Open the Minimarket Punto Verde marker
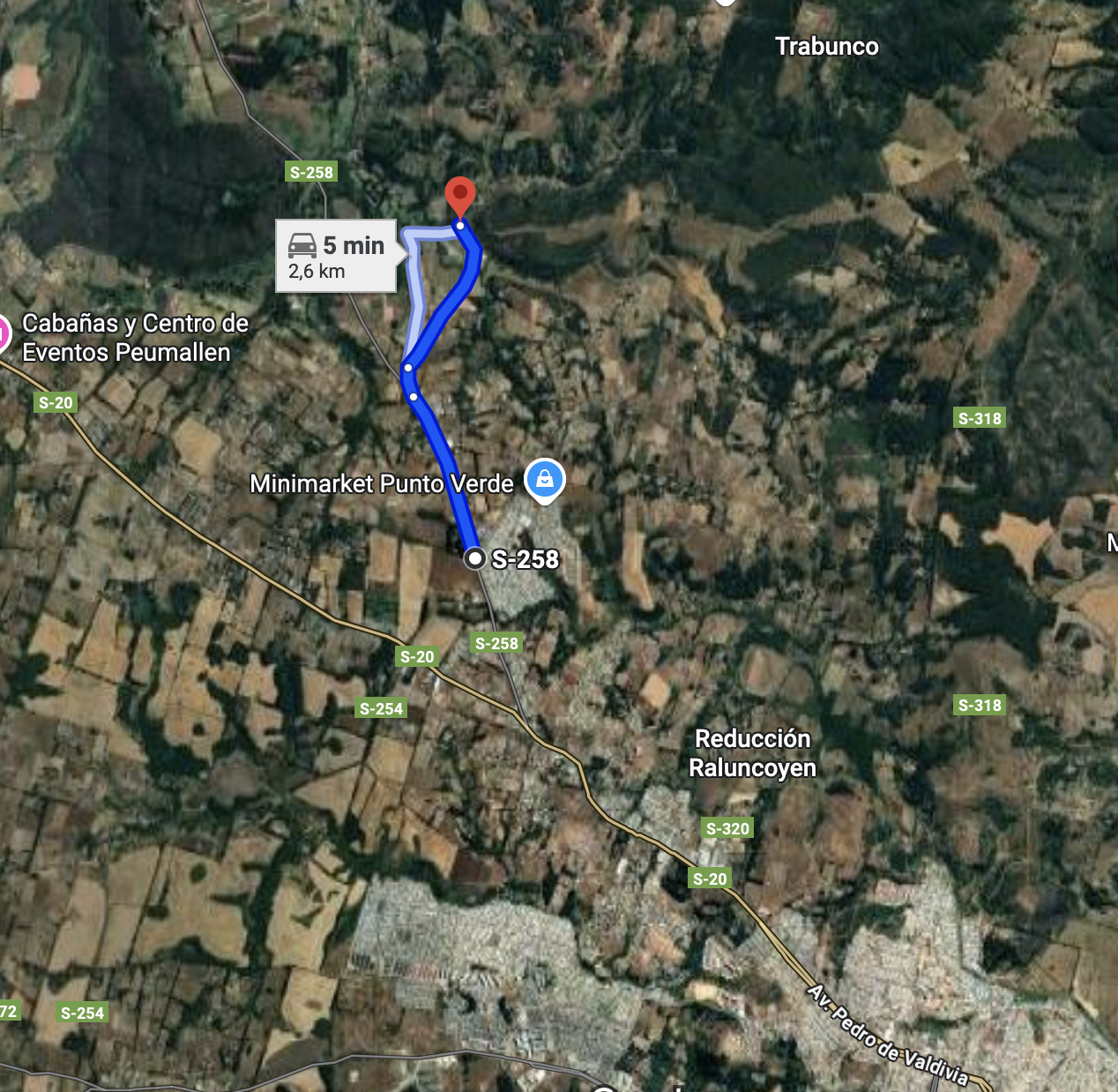 coord(544,479)
